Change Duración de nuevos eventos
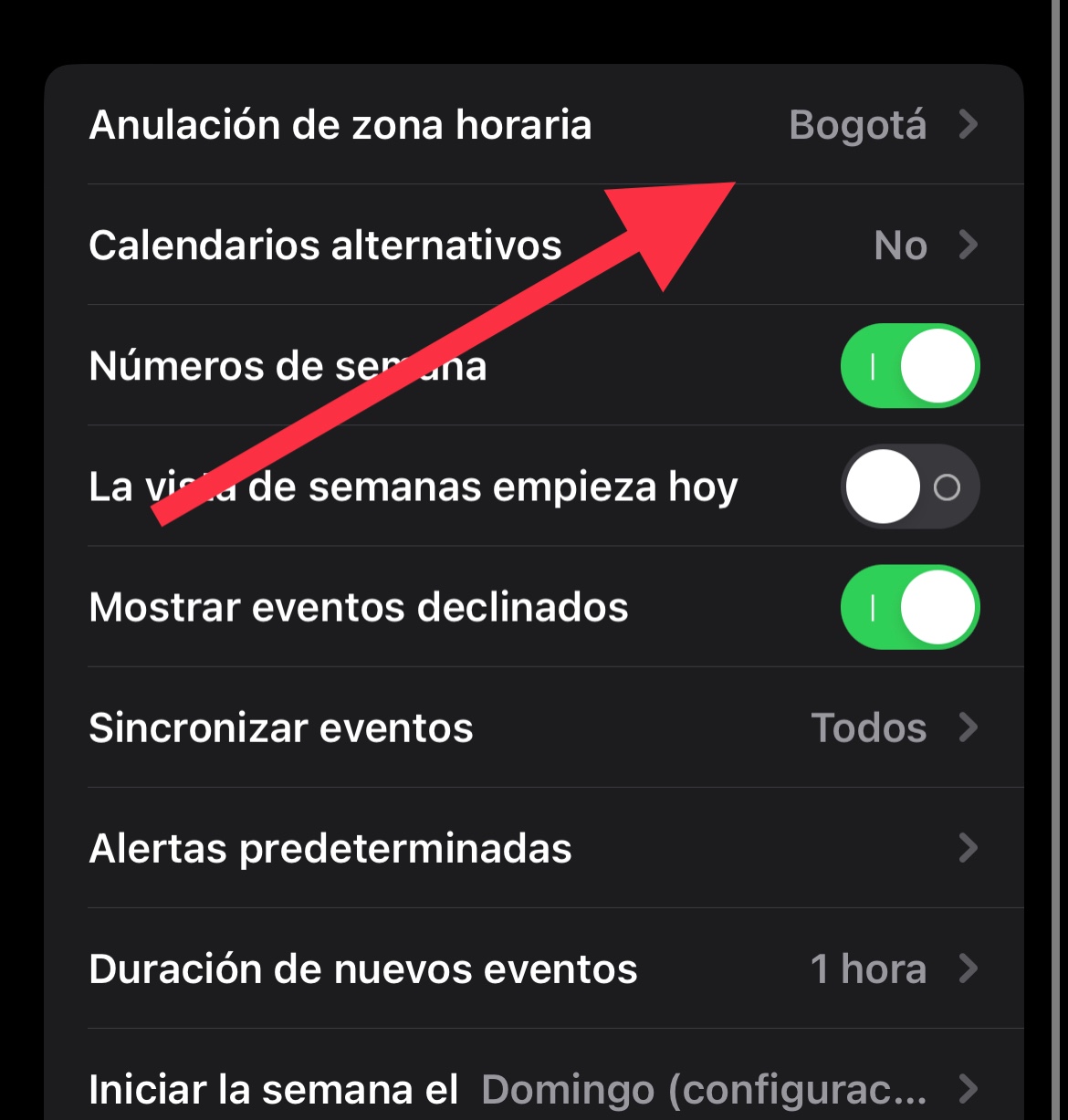Image resolution: width=1068 pixels, height=1120 pixels. point(533,968)
